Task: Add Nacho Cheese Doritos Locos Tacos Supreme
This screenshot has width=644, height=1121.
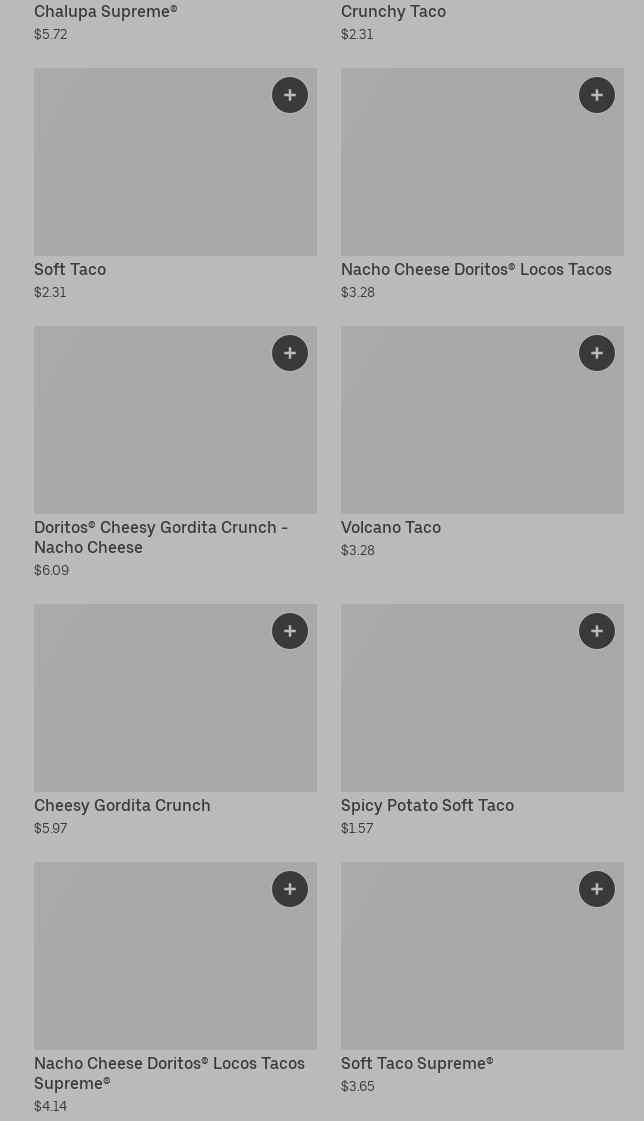Action: 290,889
